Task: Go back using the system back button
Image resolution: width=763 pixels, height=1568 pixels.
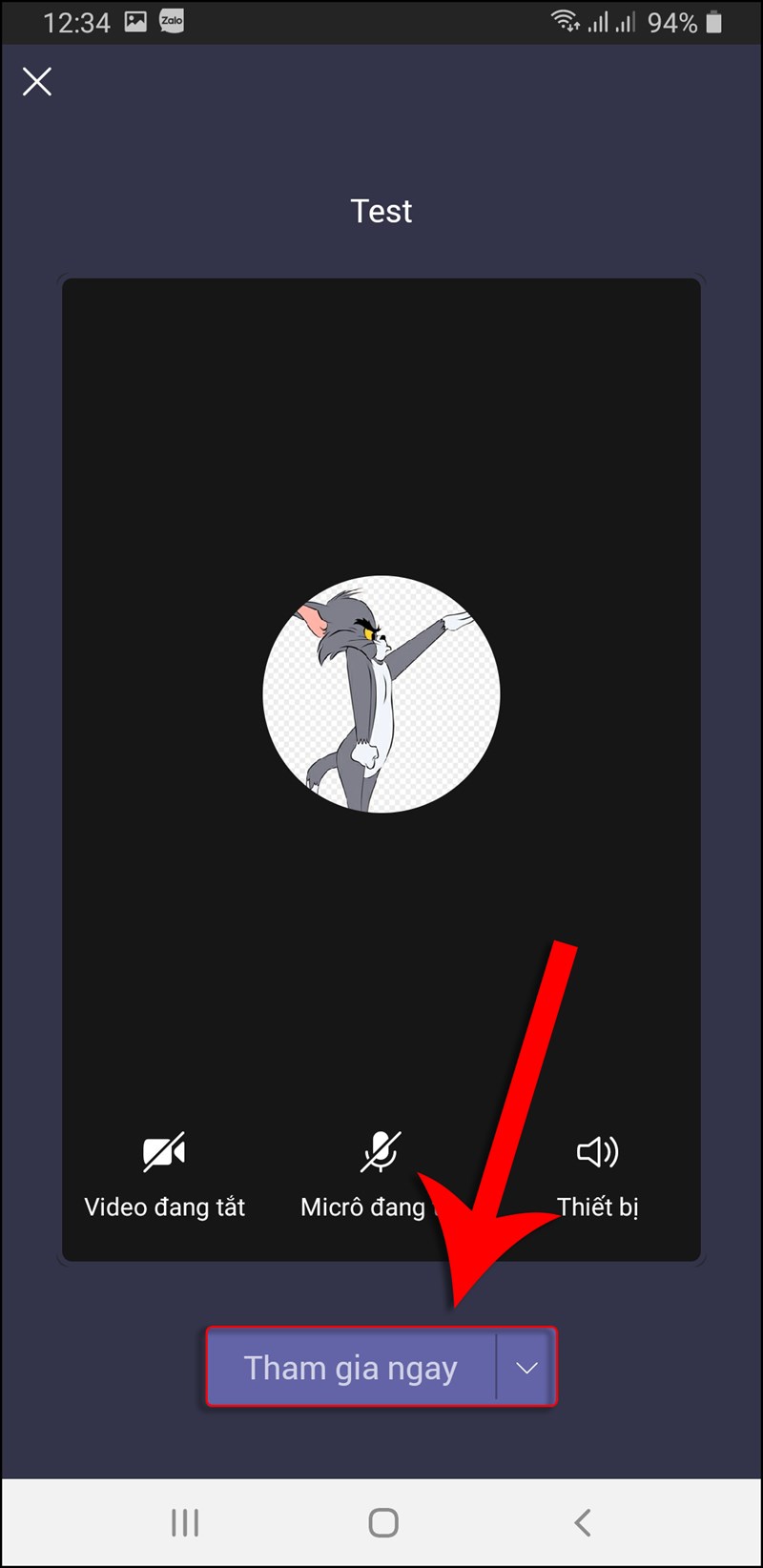Action: pyautogui.click(x=582, y=1523)
